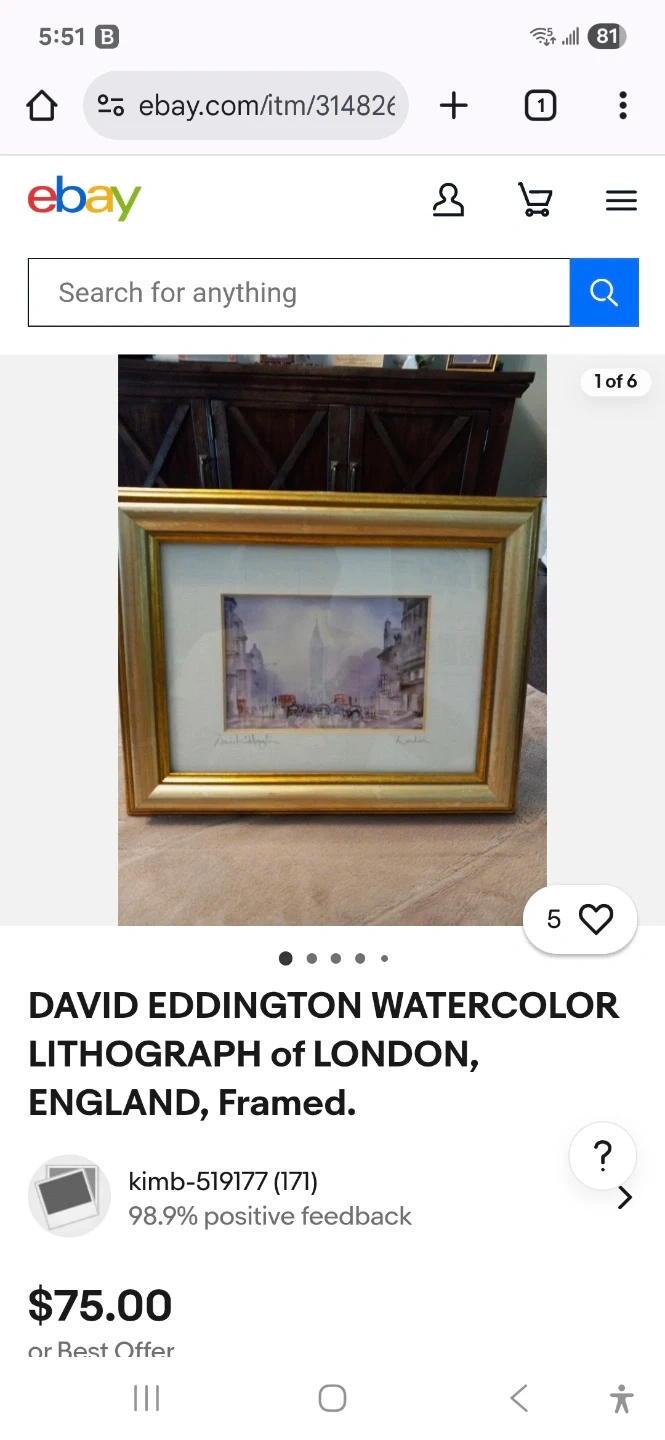Image resolution: width=665 pixels, height=1440 pixels.
Task: Go to the browser home page
Action: click(x=42, y=105)
